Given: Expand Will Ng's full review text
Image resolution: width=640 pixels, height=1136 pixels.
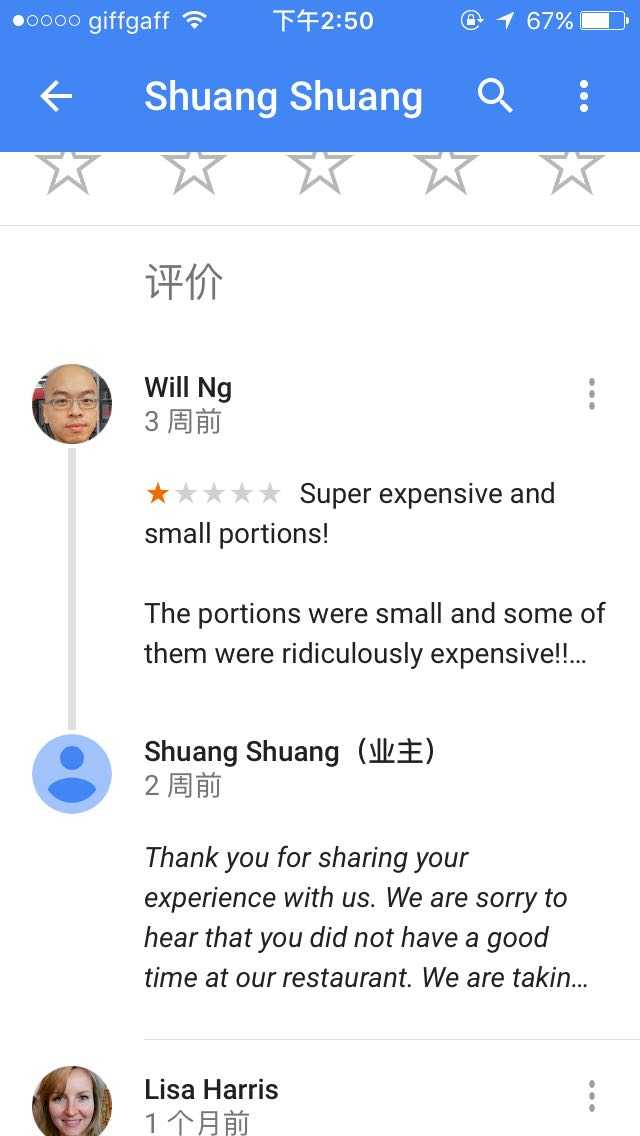Looking at the screenshot, I should click(375, 633).
